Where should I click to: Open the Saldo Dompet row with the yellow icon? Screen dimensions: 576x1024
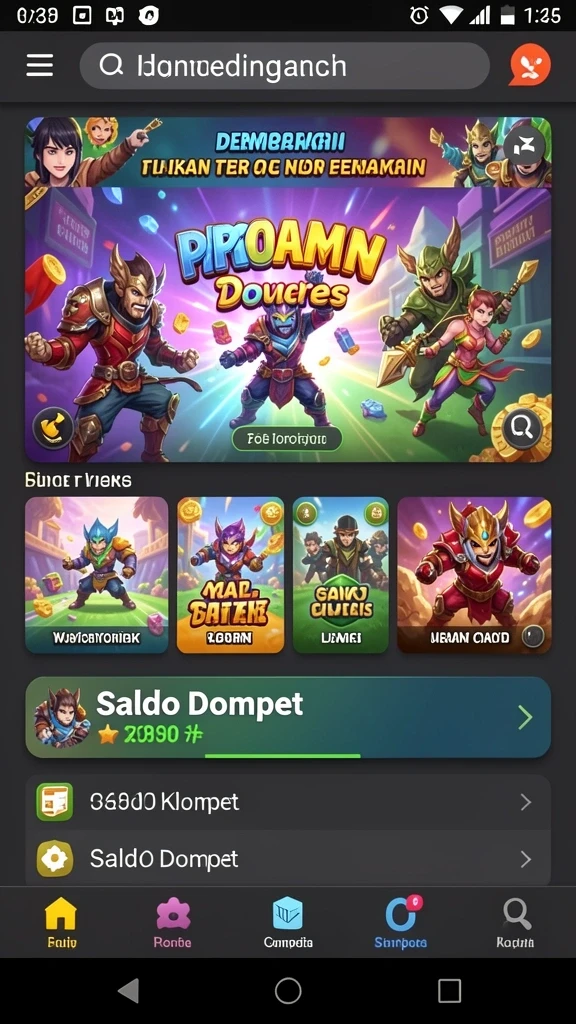click(x=288, y=858)
